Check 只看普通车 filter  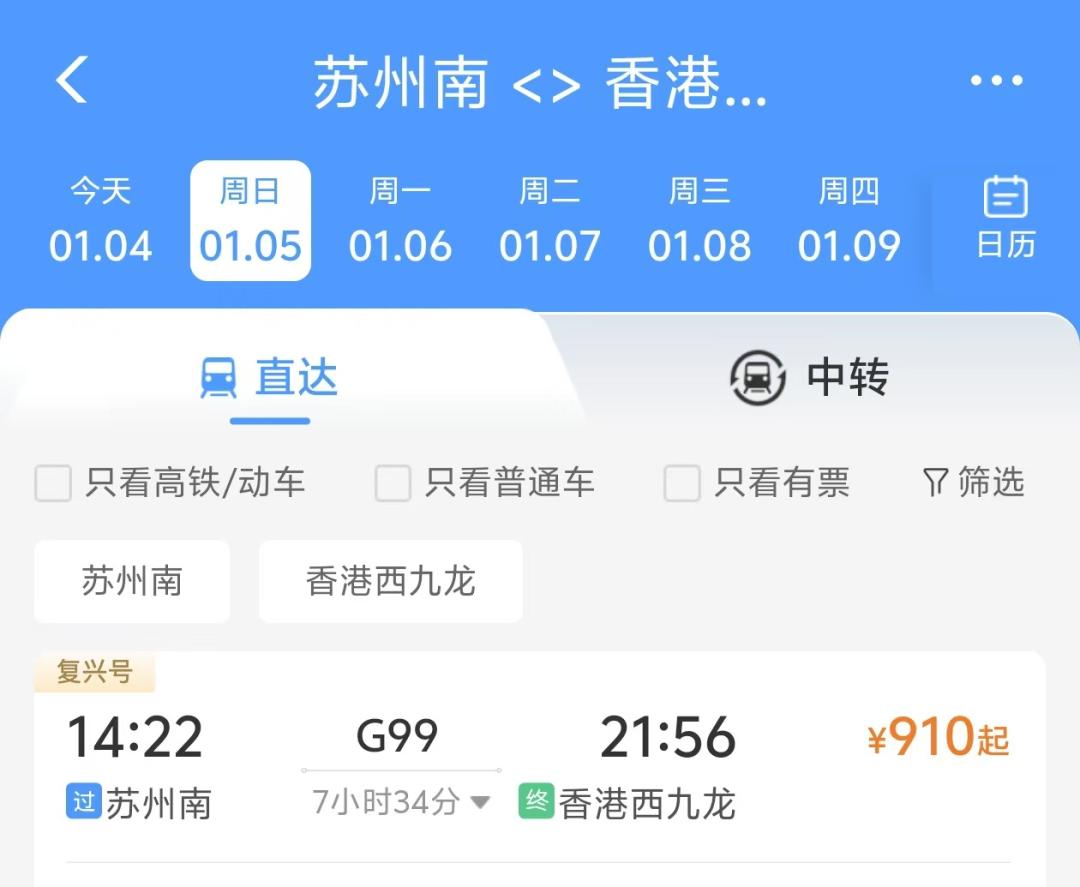[x=393, y=484]
